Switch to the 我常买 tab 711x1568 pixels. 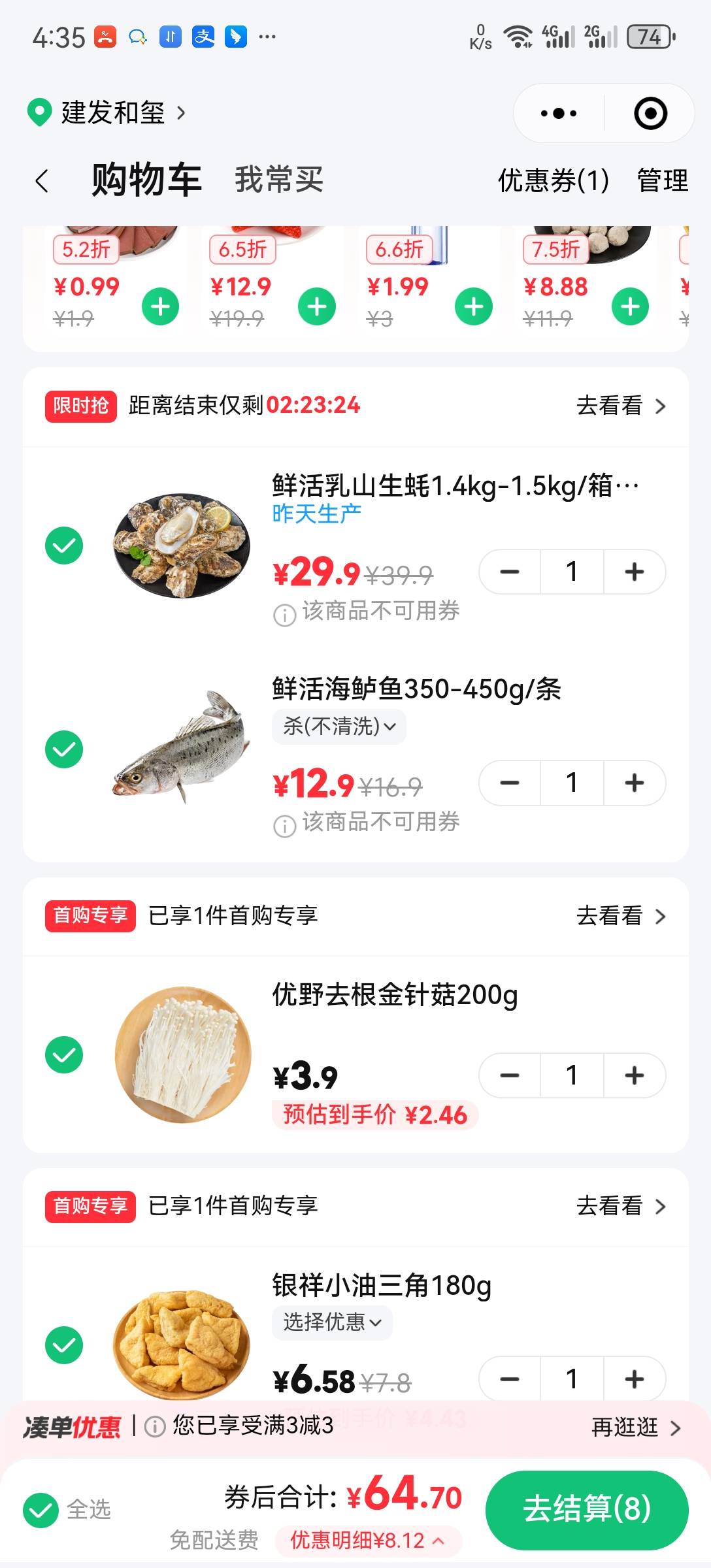[x=279, y=180]
